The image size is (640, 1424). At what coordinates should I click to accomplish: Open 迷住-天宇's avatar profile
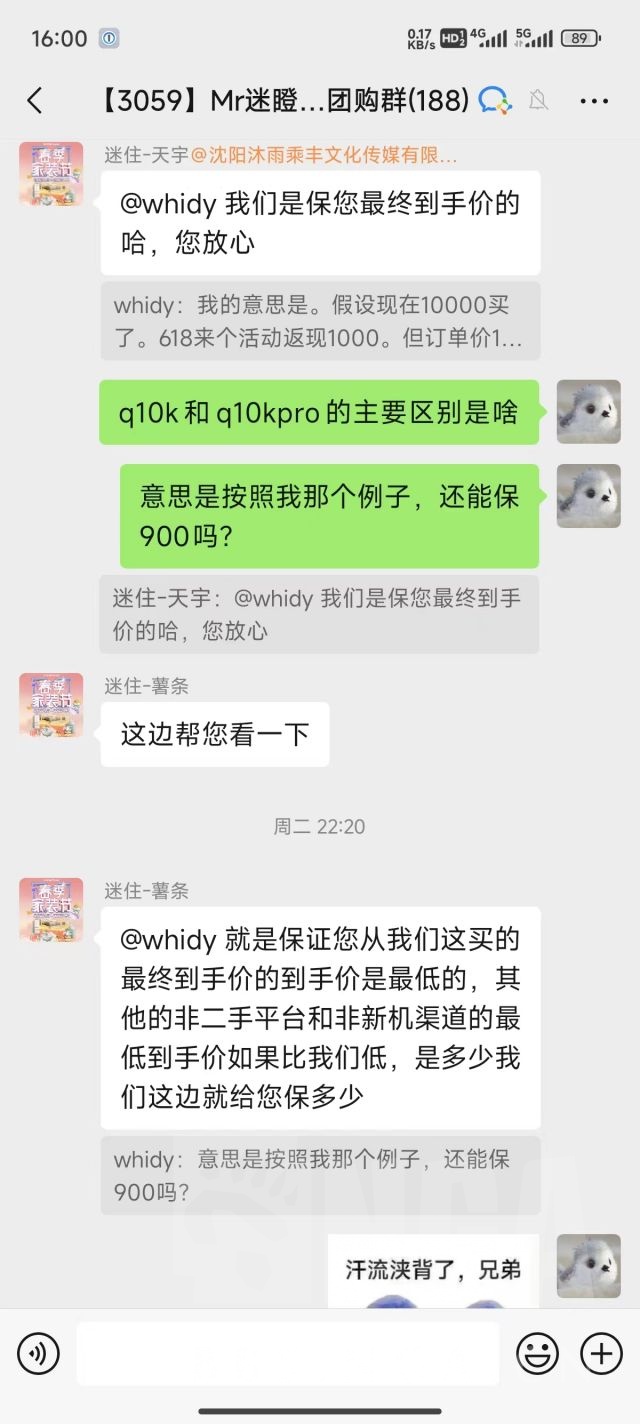click(x=51, y=174)
